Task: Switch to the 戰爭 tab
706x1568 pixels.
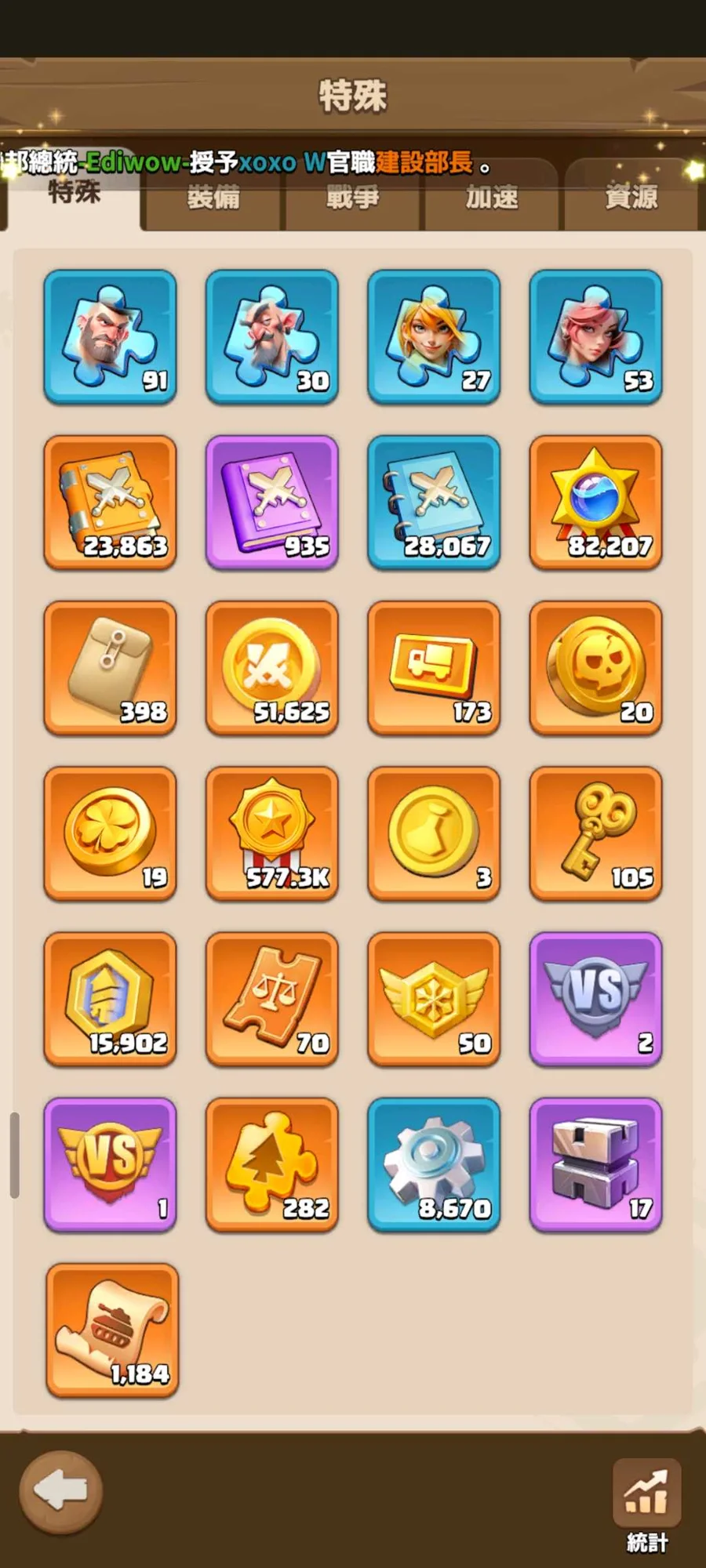Action: [x=352, y=198]
